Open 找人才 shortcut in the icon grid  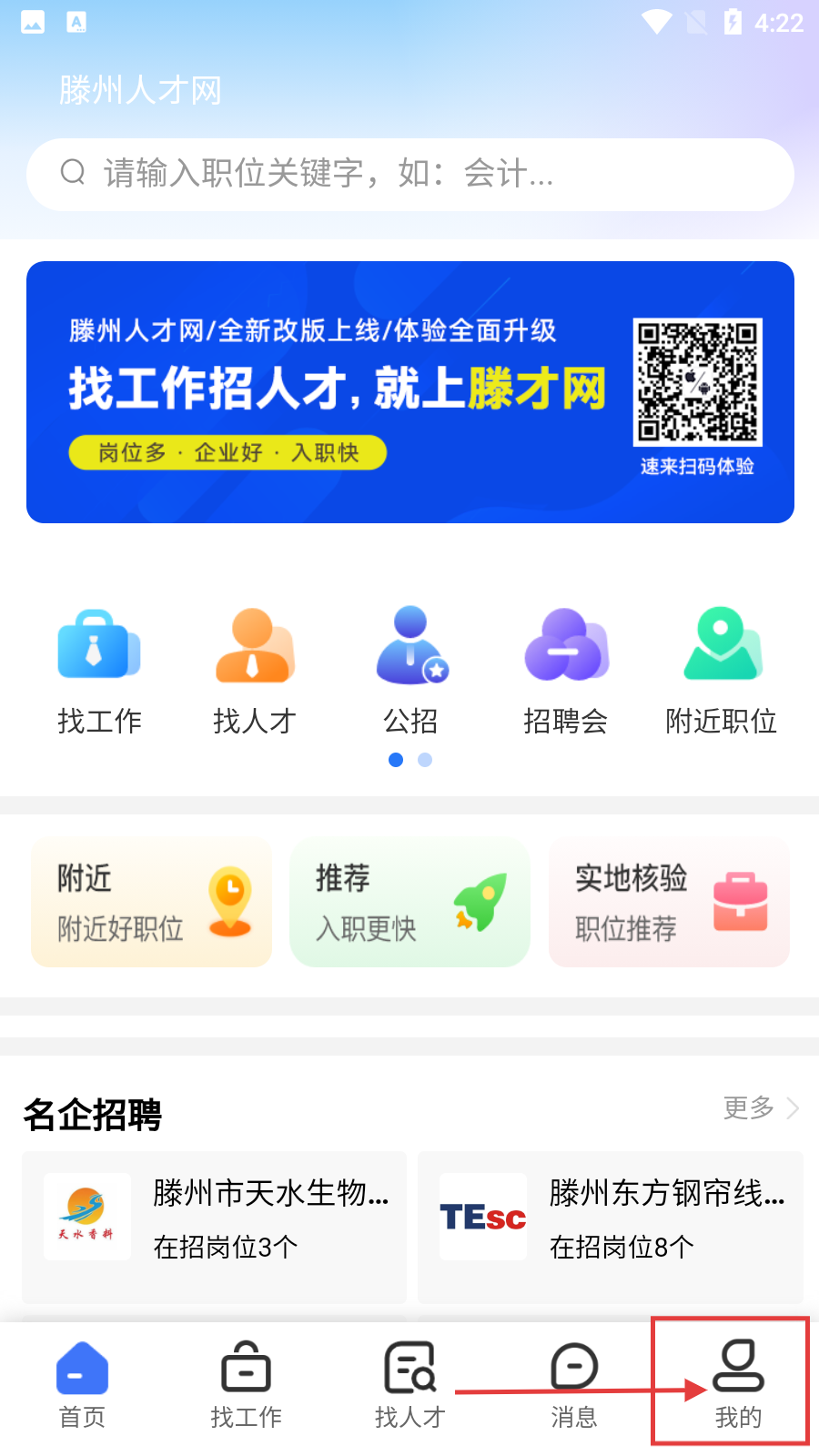tap(255, 671)
